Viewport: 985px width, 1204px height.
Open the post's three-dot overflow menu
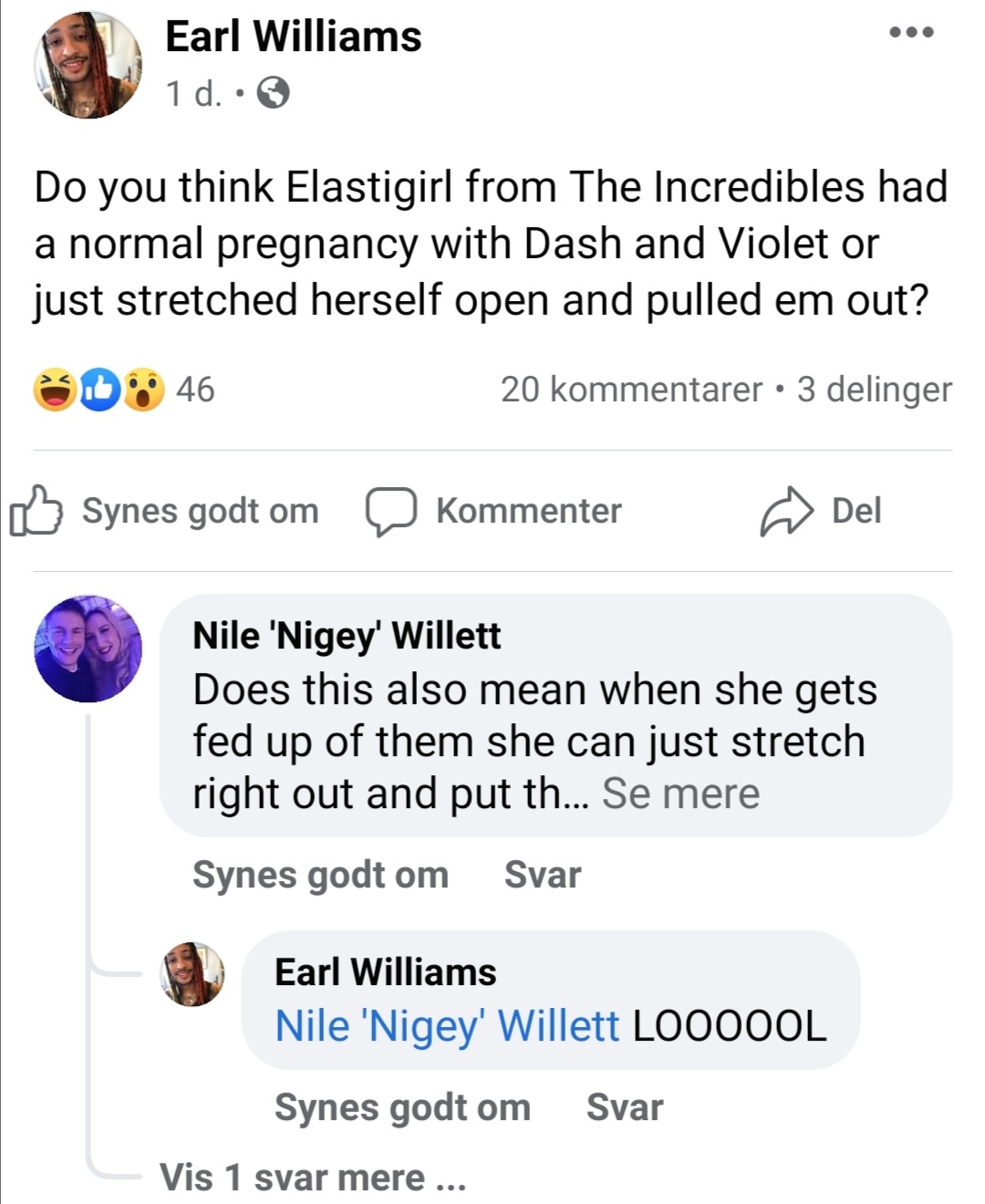911,33
